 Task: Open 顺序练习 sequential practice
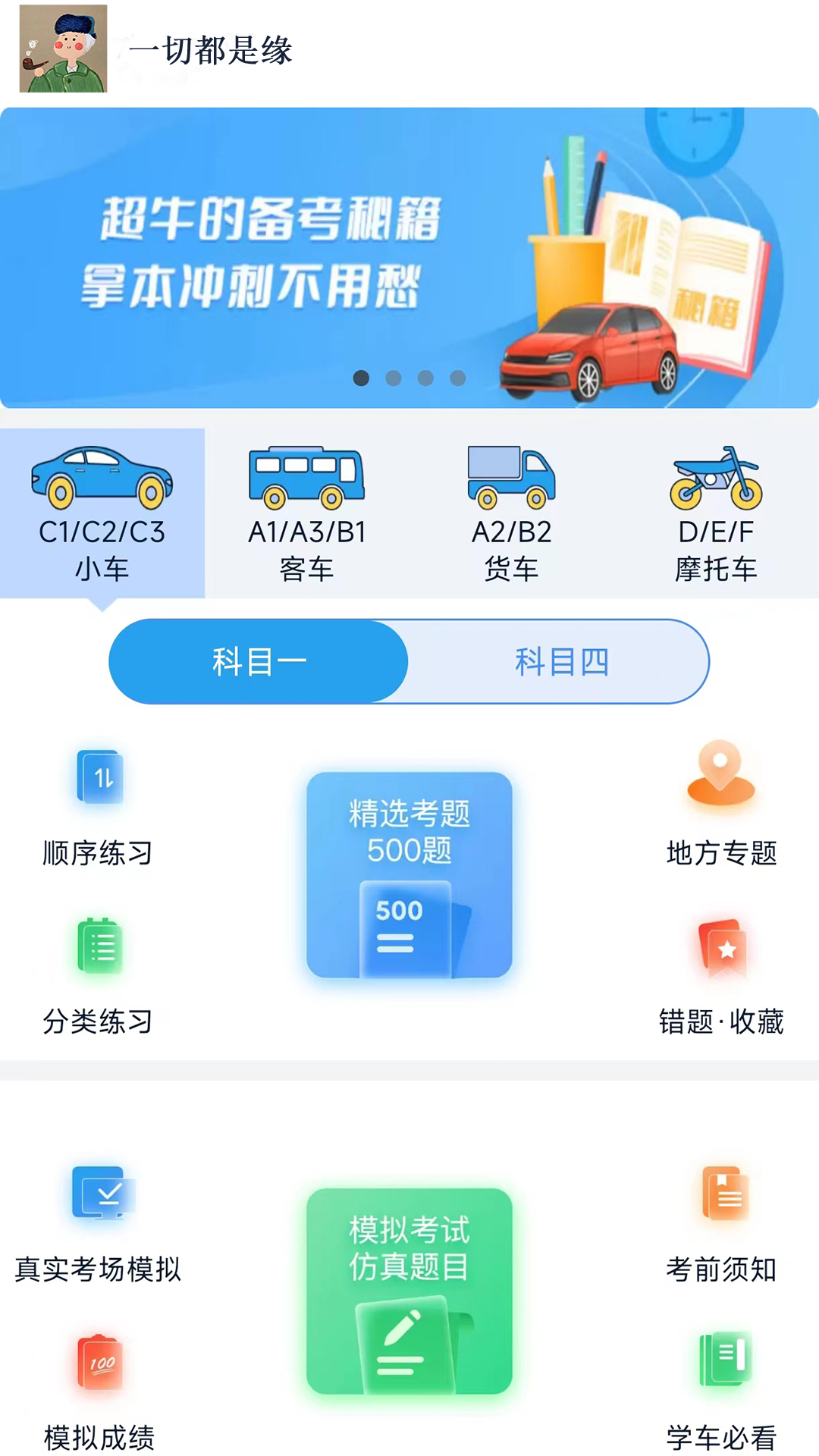[99, 811]
